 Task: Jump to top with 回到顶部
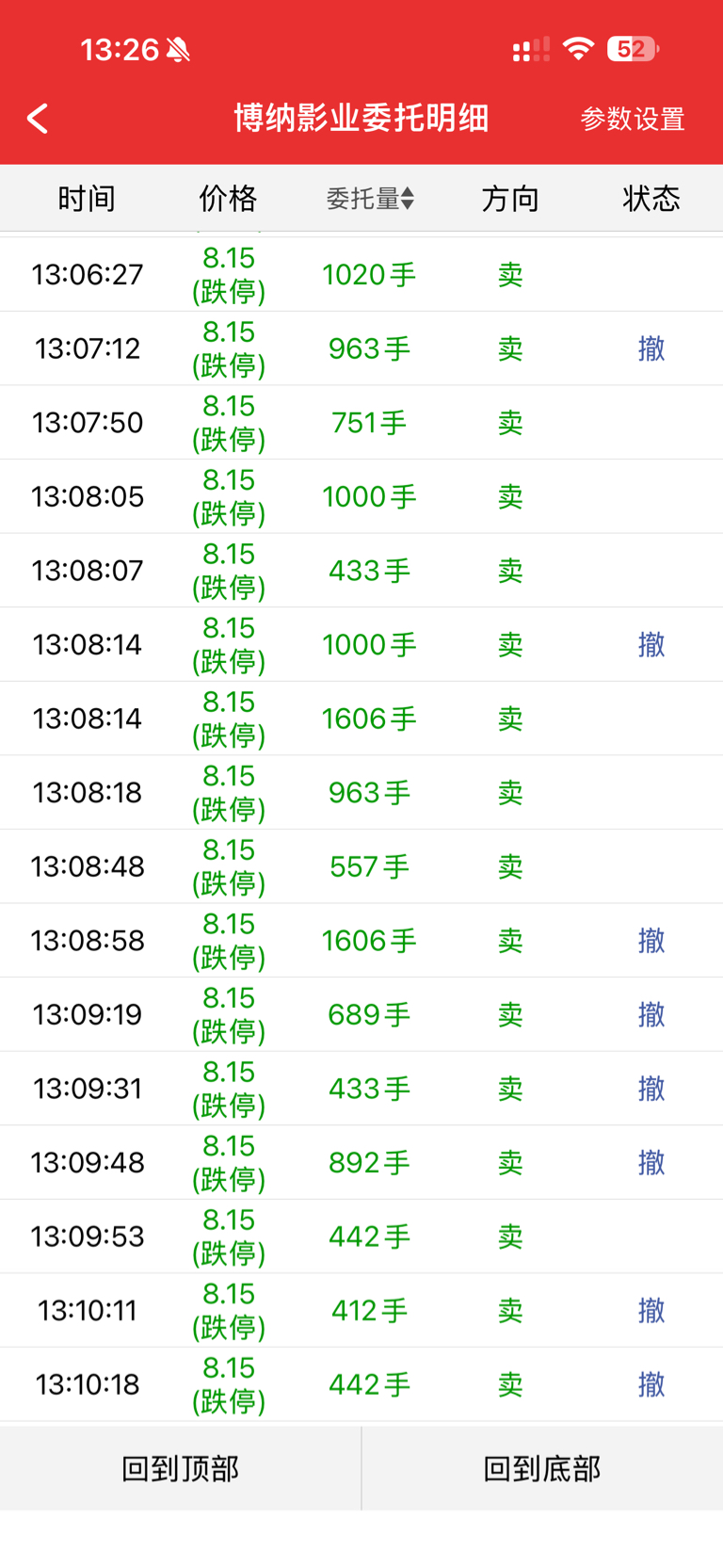coord(180,1468)
